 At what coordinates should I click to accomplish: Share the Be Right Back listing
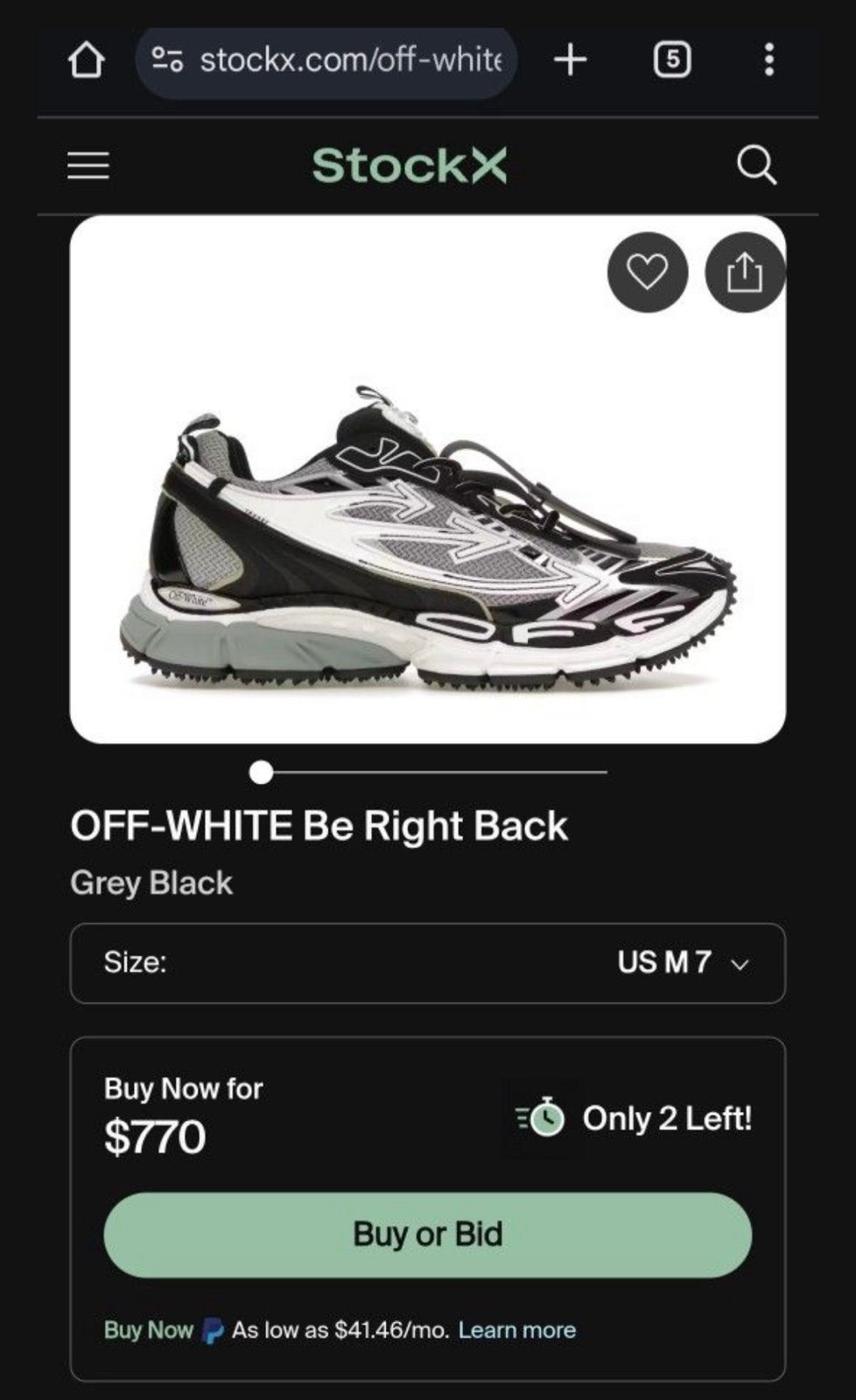(x=745, y=272)
